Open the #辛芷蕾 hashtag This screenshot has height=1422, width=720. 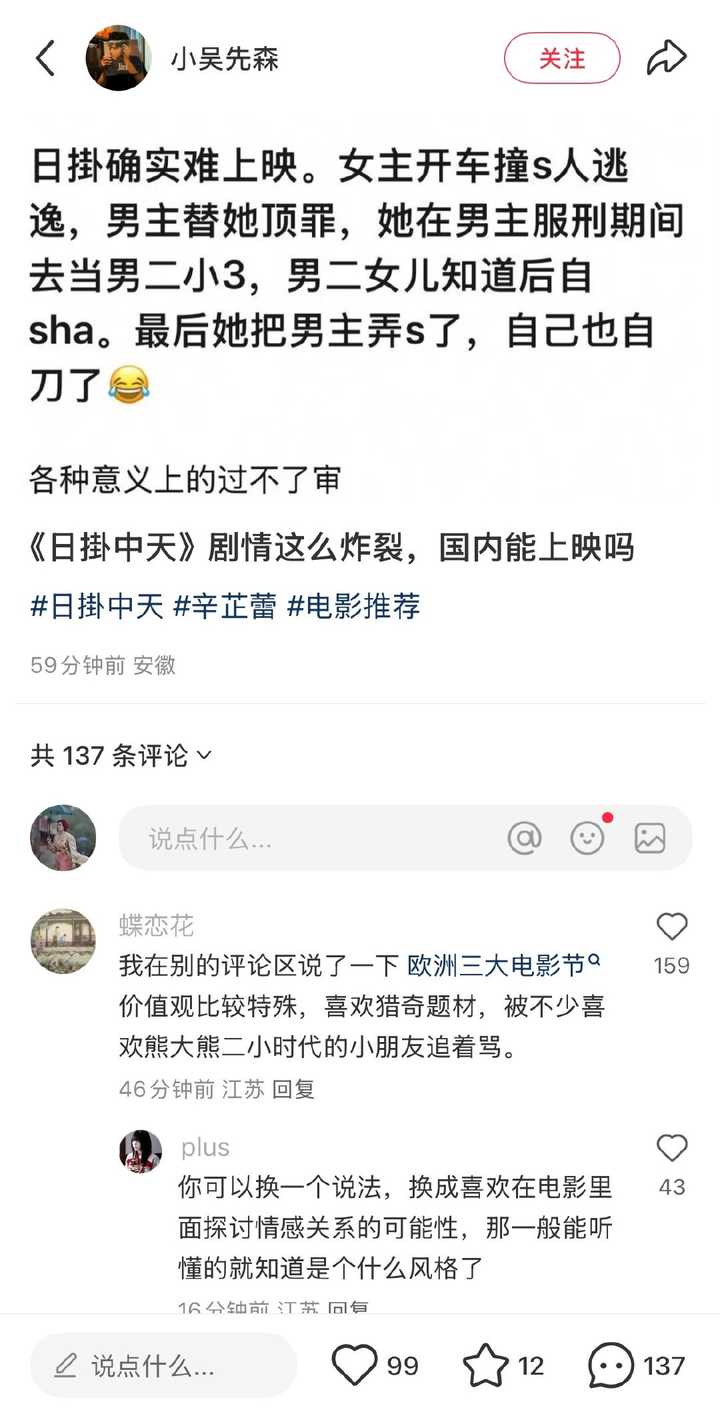click(225, 606)
